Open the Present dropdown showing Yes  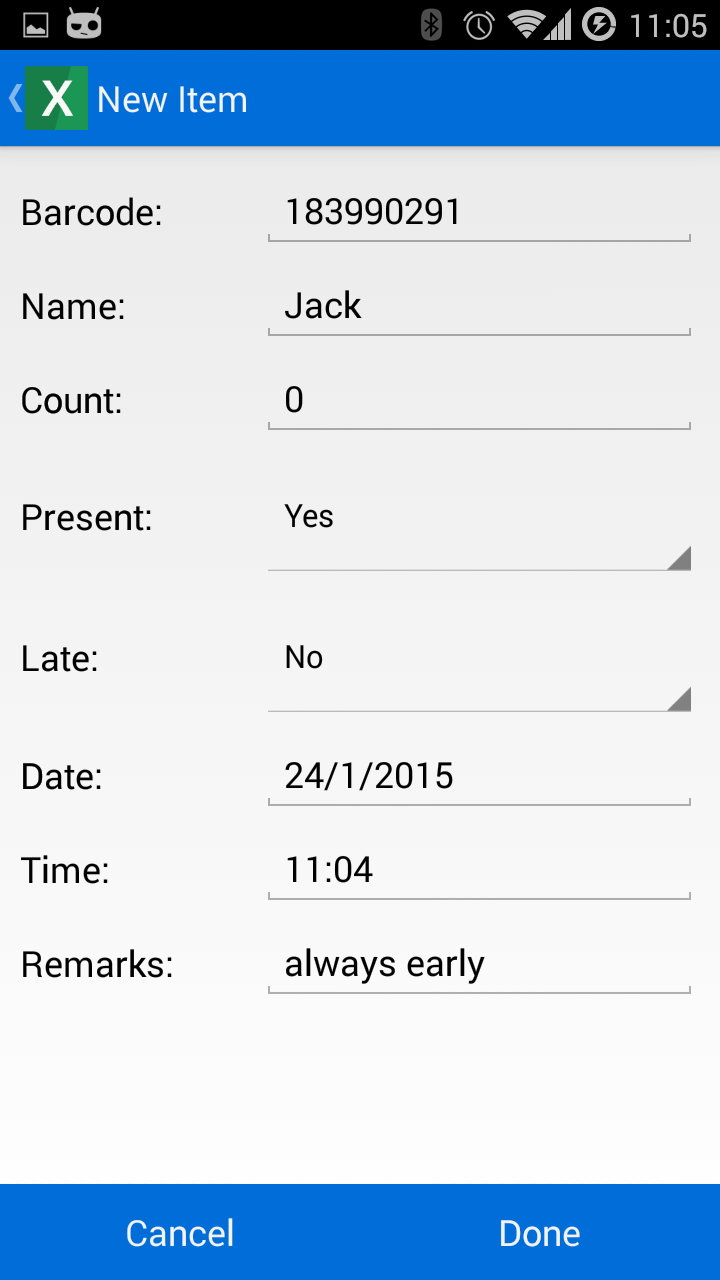pyautogui.click(x=478, y=525)
